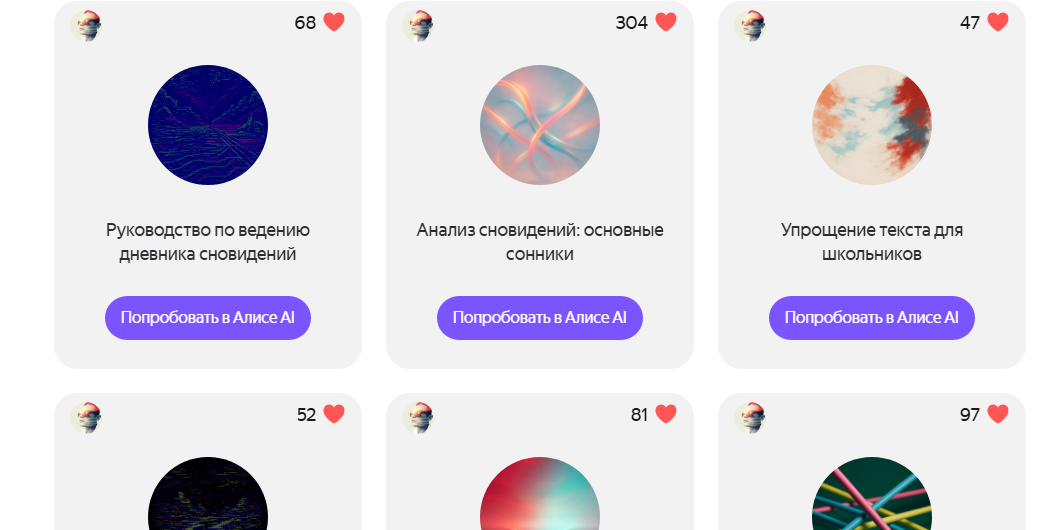Like the card with 81 likes
The width and height of the screenshot is (1037, 530).
click(666, 414)
